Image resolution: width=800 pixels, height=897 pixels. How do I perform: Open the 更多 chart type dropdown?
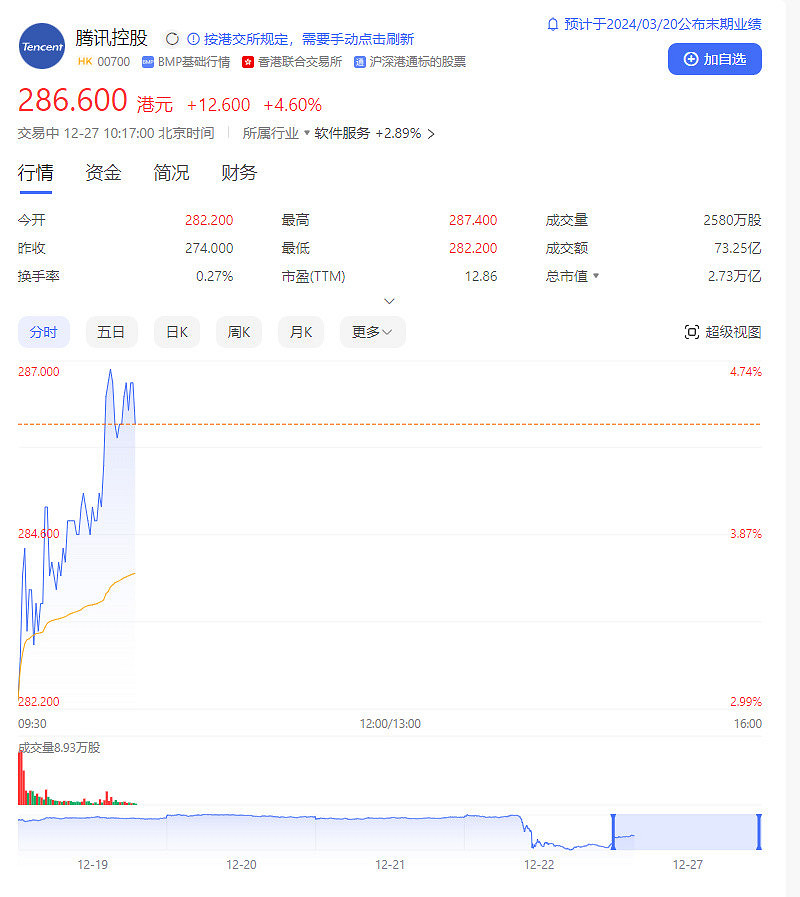pos(372,332)
